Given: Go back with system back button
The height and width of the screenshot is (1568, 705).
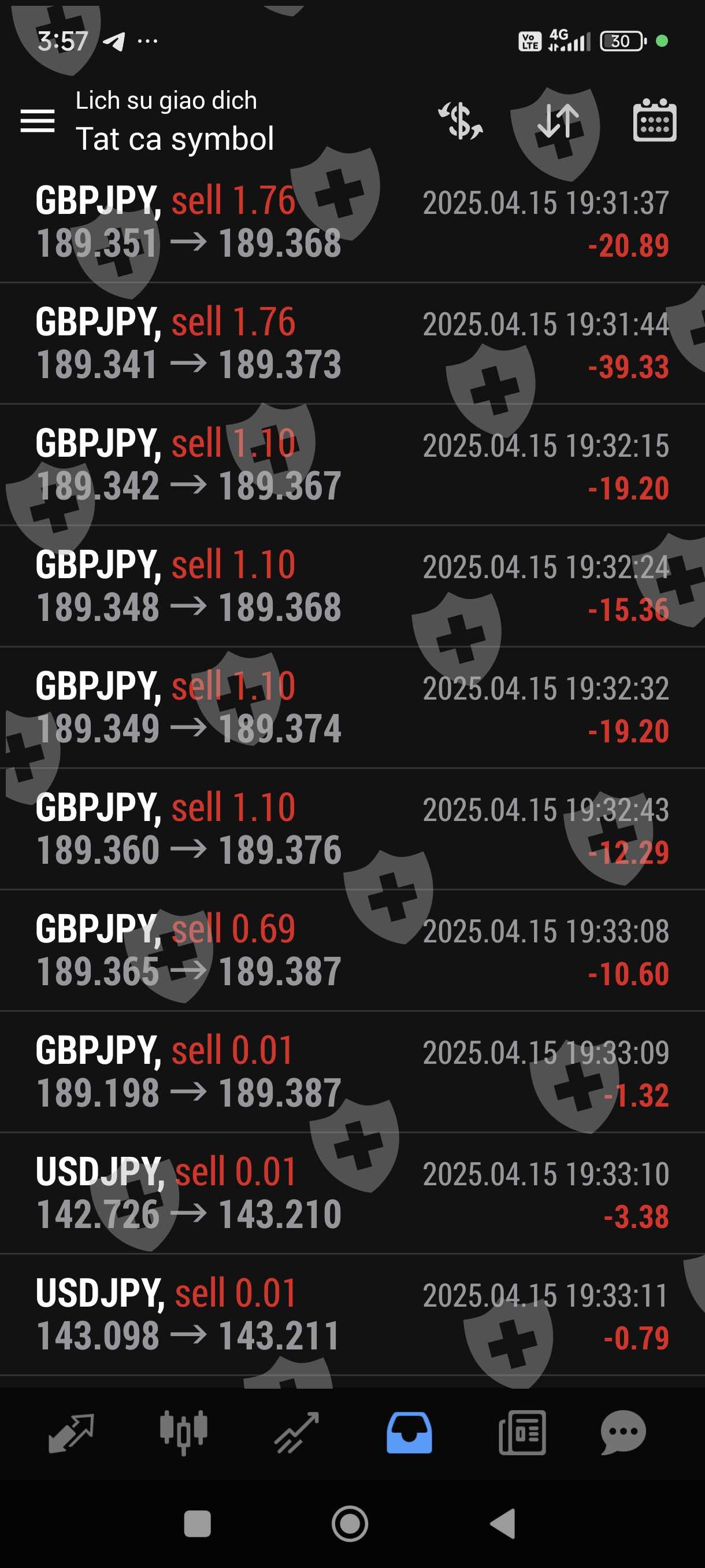Looking at the screenshot, I should click(503, 1524).
